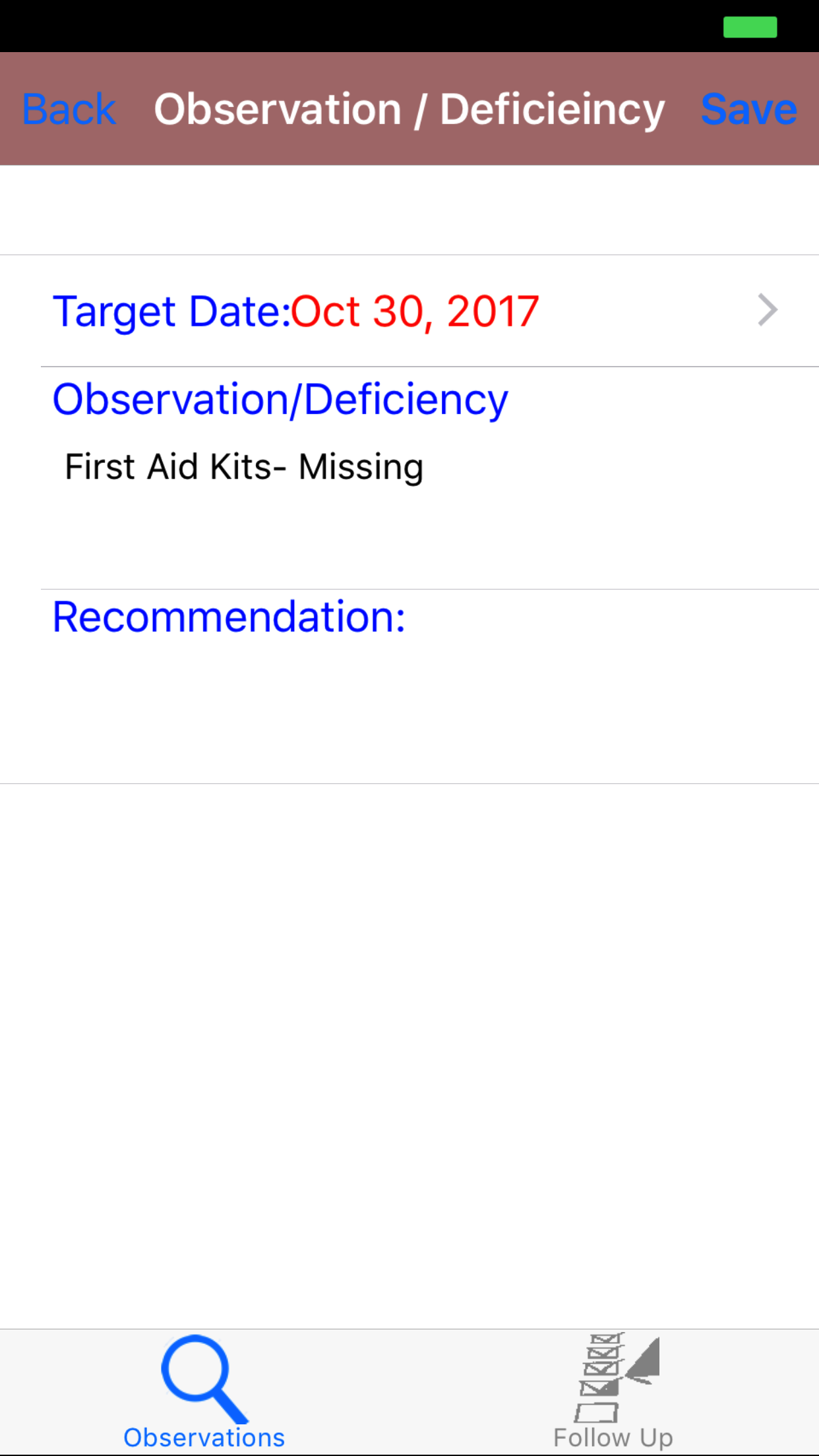Edit the First Aid Kits- Missing text
The height and width of the screenshot is (1456, 819).
click(x=244, y=468)
